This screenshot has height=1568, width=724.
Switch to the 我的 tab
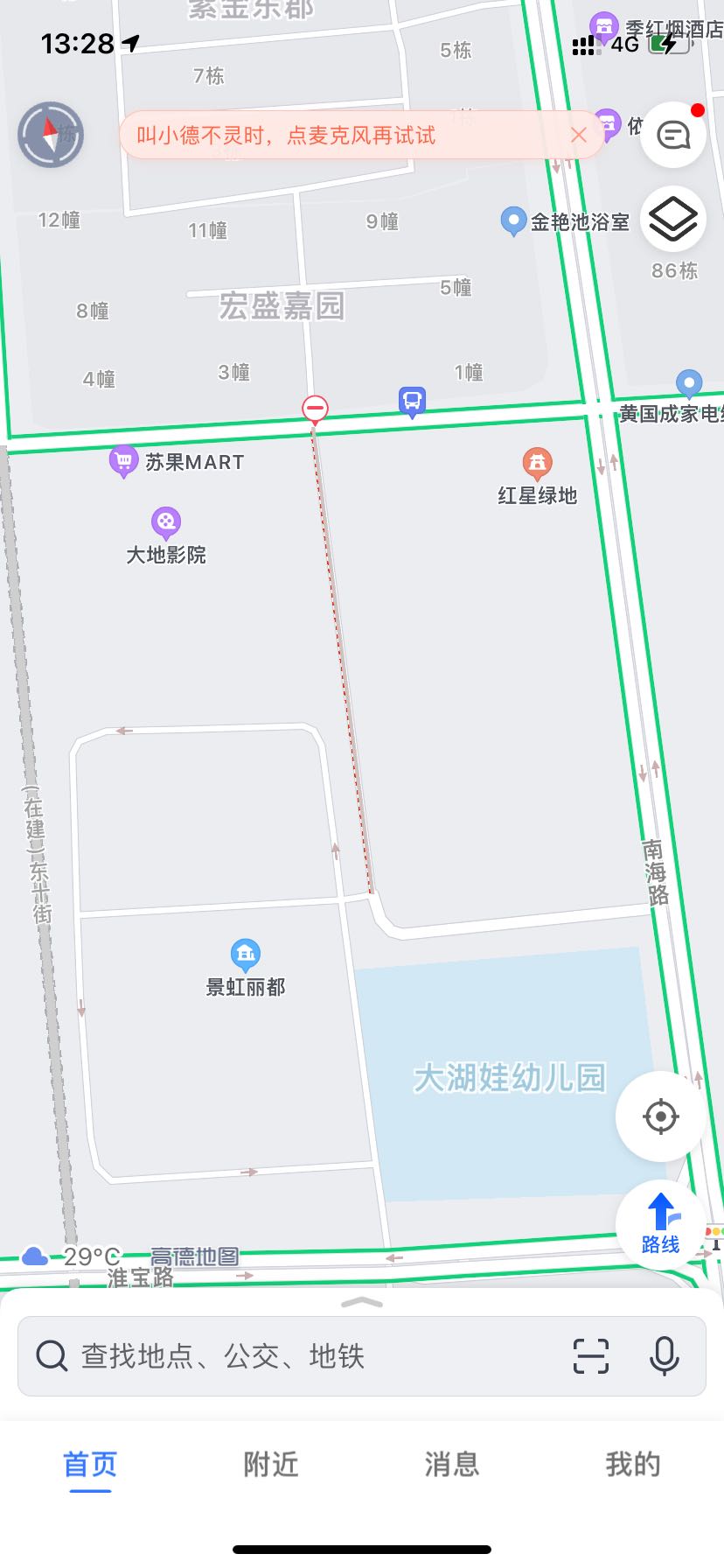click(633, 1465)
